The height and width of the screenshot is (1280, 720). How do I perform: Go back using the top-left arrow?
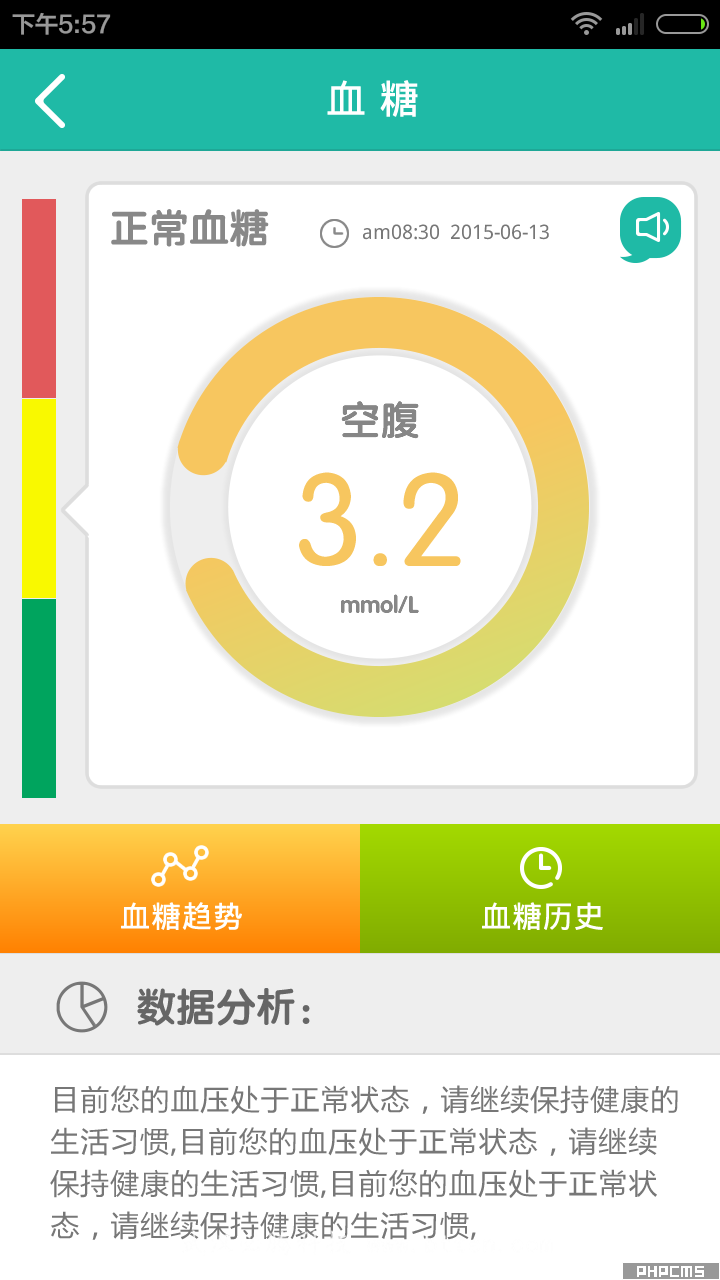tap(50, 101)
